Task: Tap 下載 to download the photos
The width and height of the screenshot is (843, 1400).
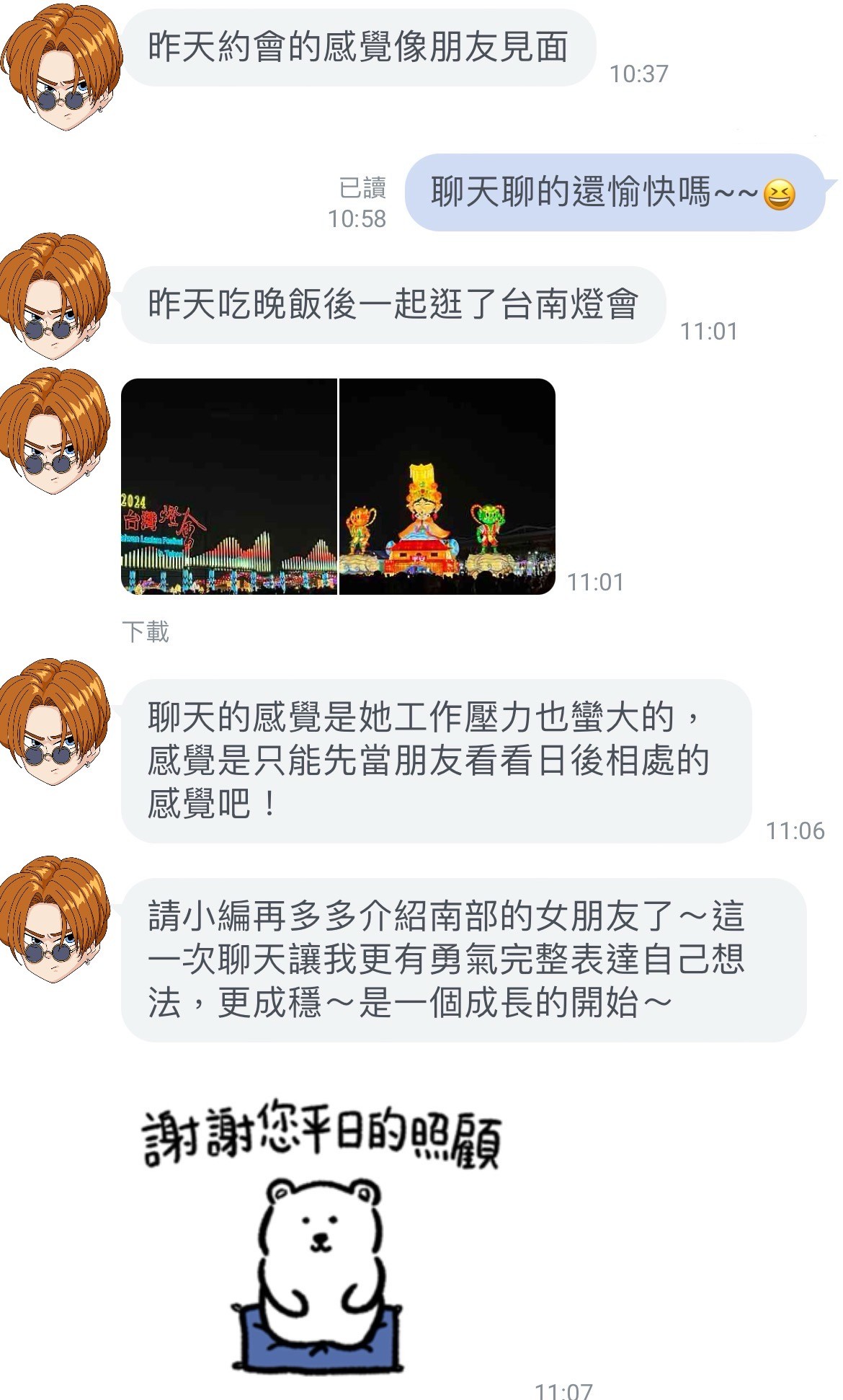Action: [x=146, y=632]
